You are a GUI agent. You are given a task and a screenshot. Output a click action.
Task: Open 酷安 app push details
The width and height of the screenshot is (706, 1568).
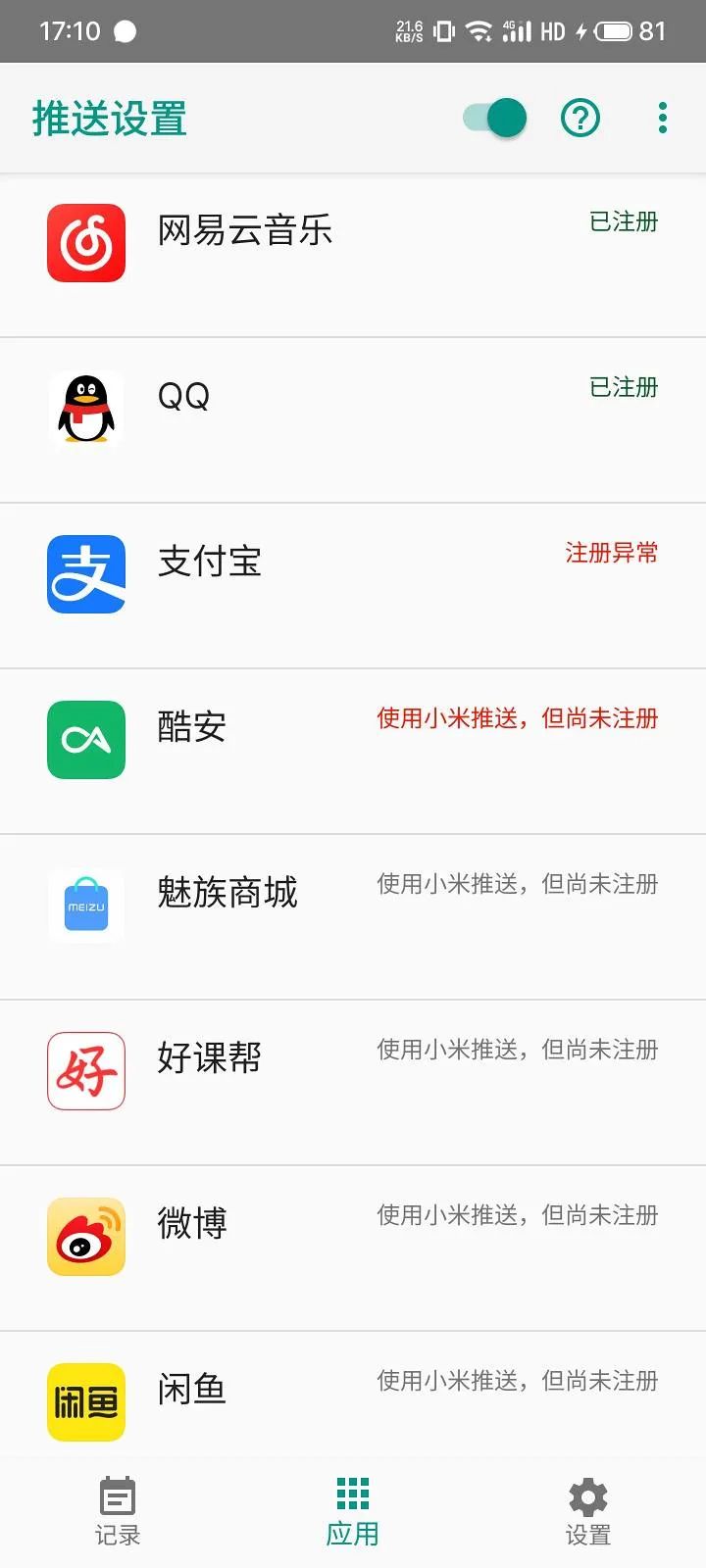coord(353,751)
